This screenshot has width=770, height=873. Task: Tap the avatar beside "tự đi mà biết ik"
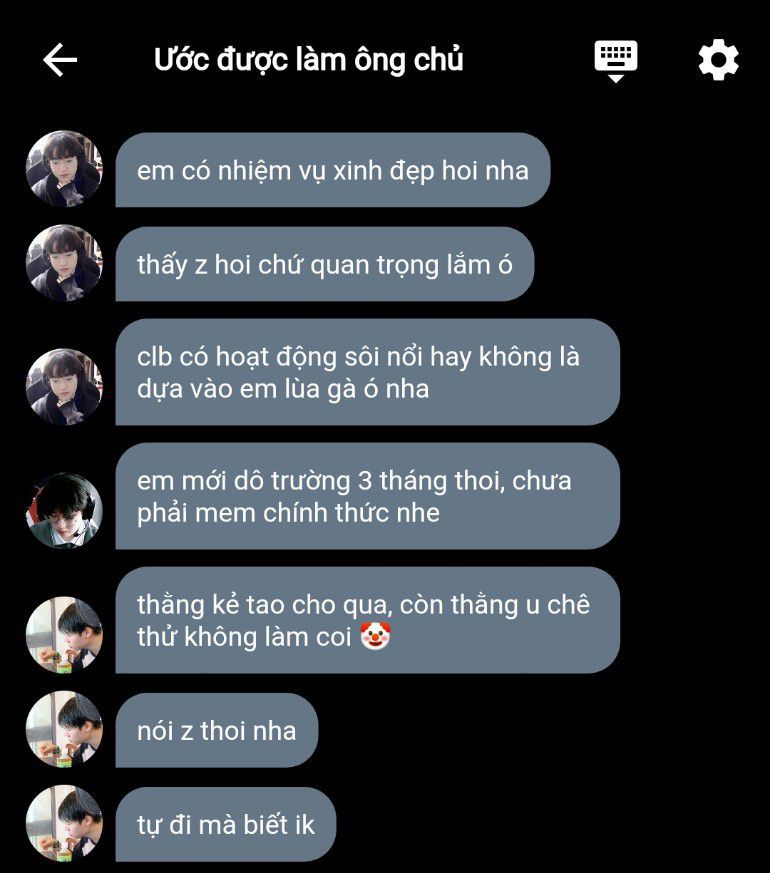tap(64, 824)
